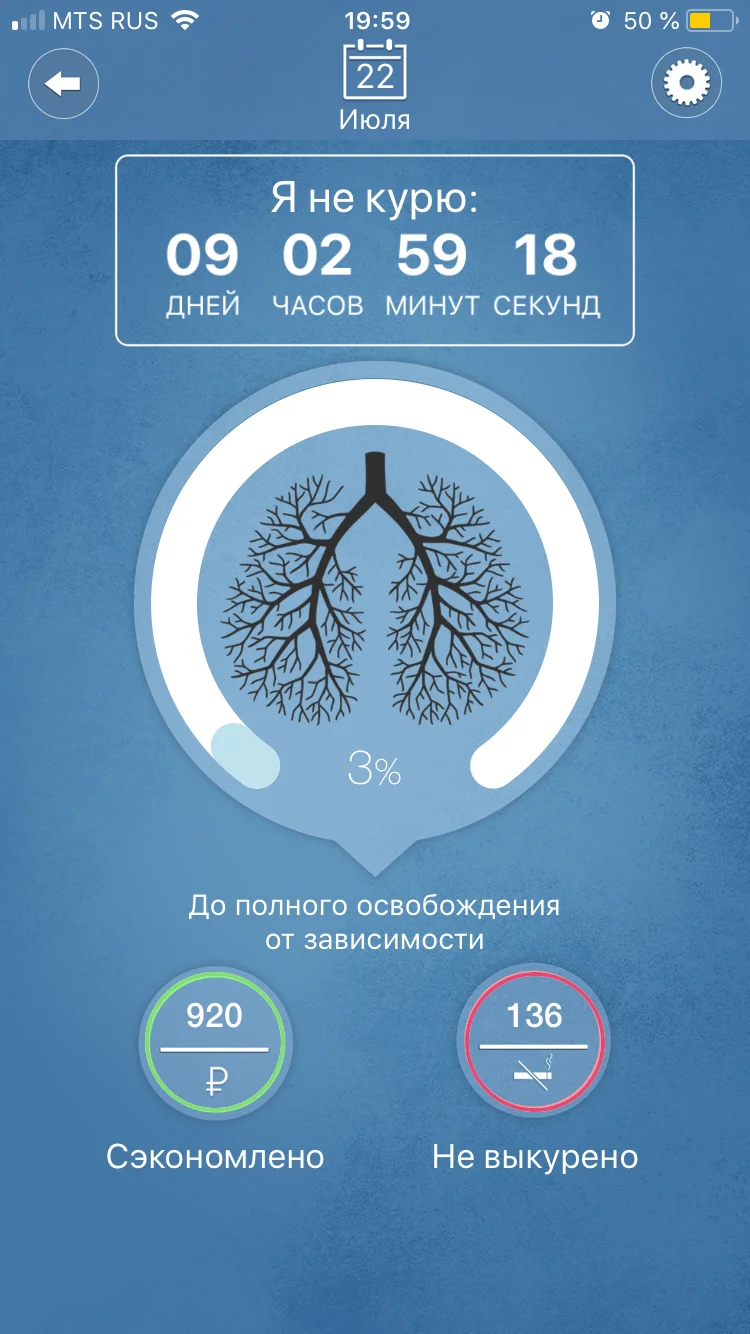750x1334 pixels.
Task: Select the Я не курю timer panel
Action: (374, 247)
